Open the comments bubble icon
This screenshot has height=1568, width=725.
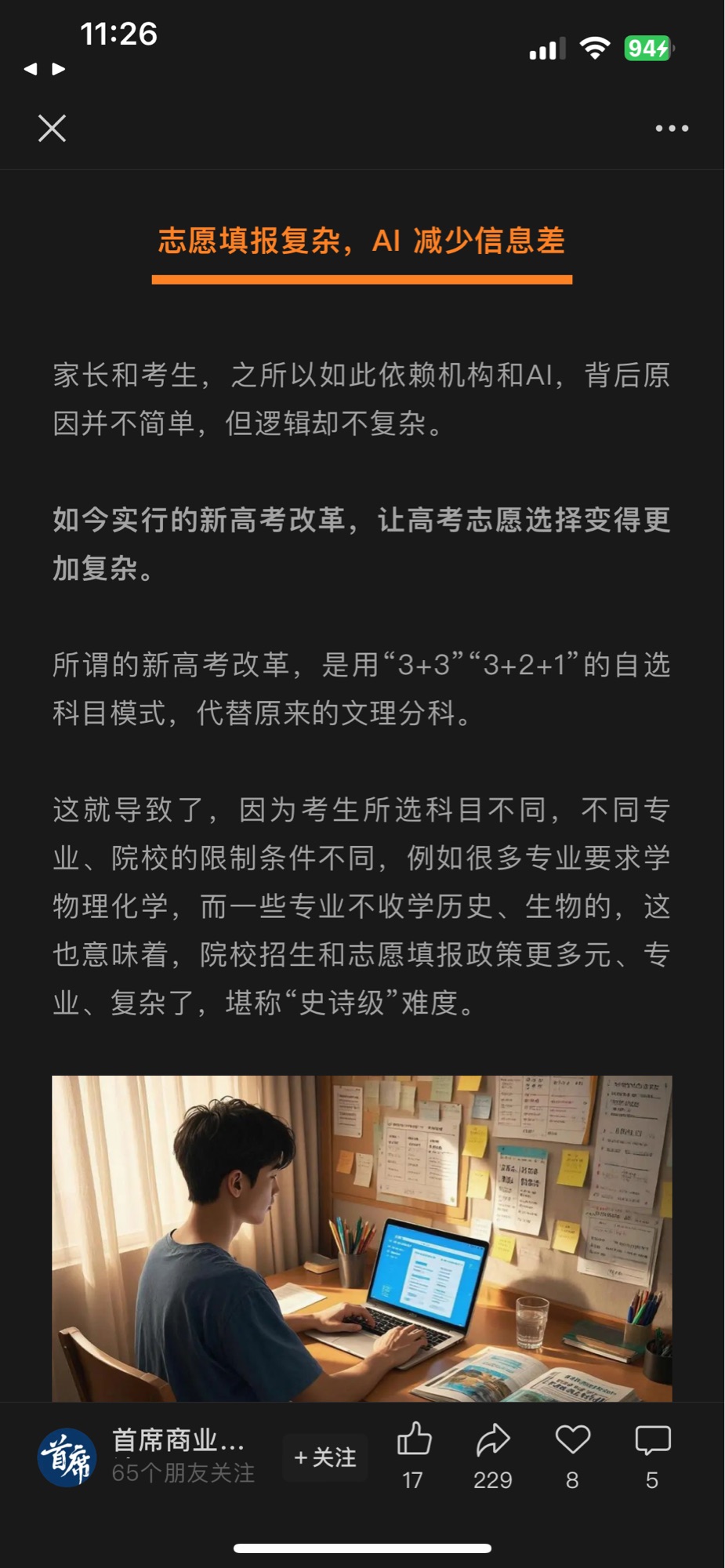tap(652, 1440)
